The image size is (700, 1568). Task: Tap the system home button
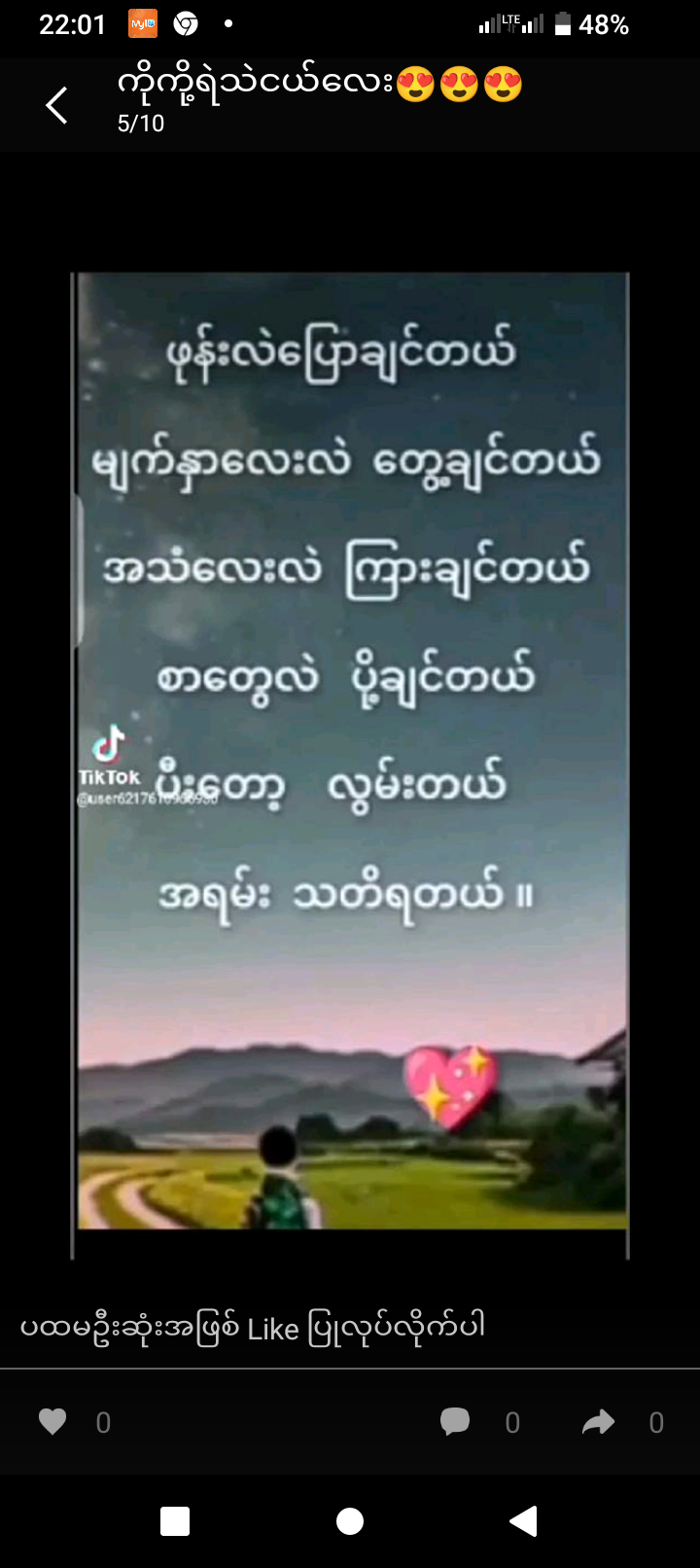coord(350,1521)
